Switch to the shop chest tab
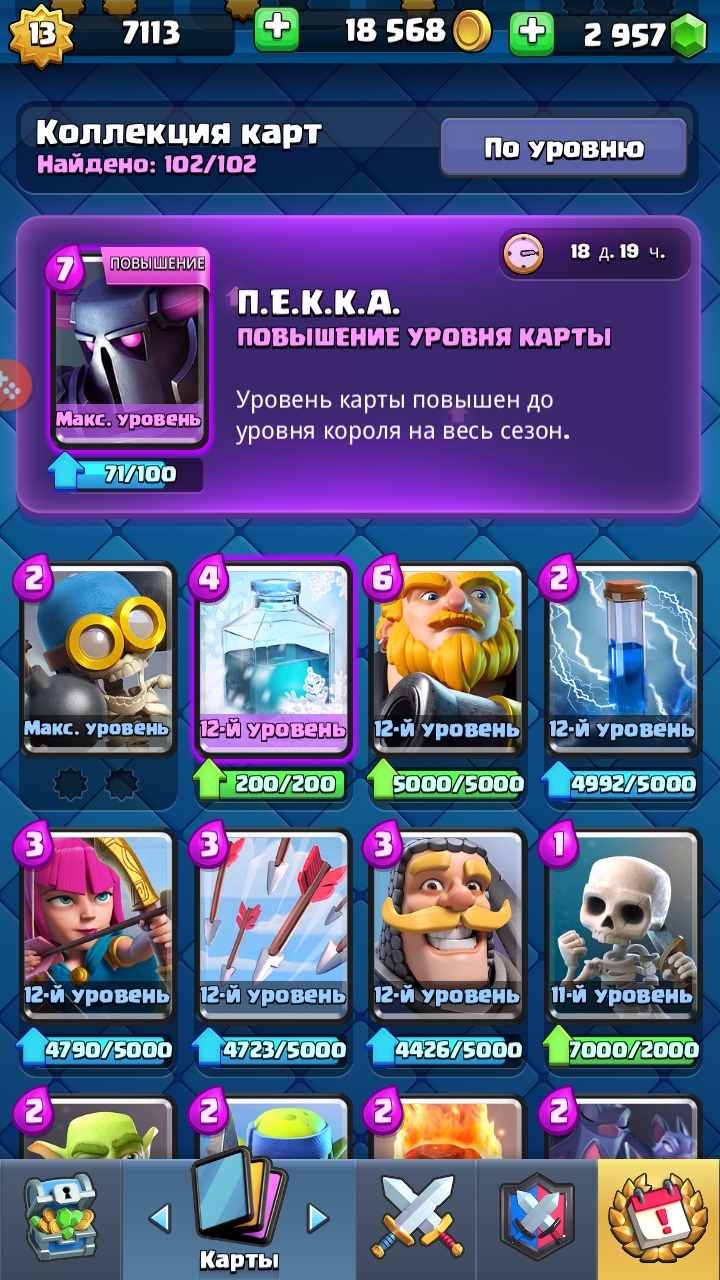Viewport: 720px width, 1280px height. 60,1220
